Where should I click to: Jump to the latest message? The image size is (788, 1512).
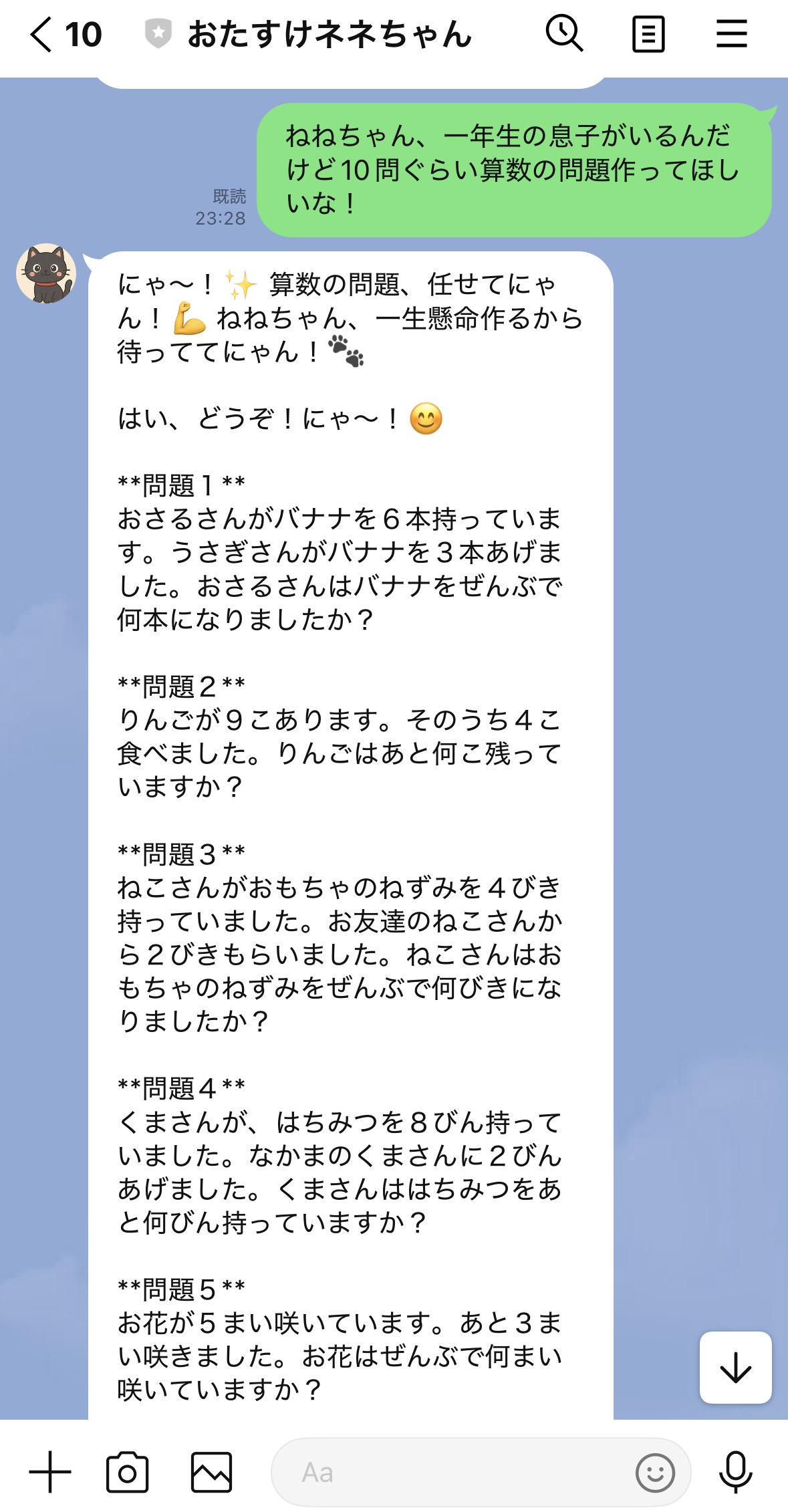[735, 1367]
